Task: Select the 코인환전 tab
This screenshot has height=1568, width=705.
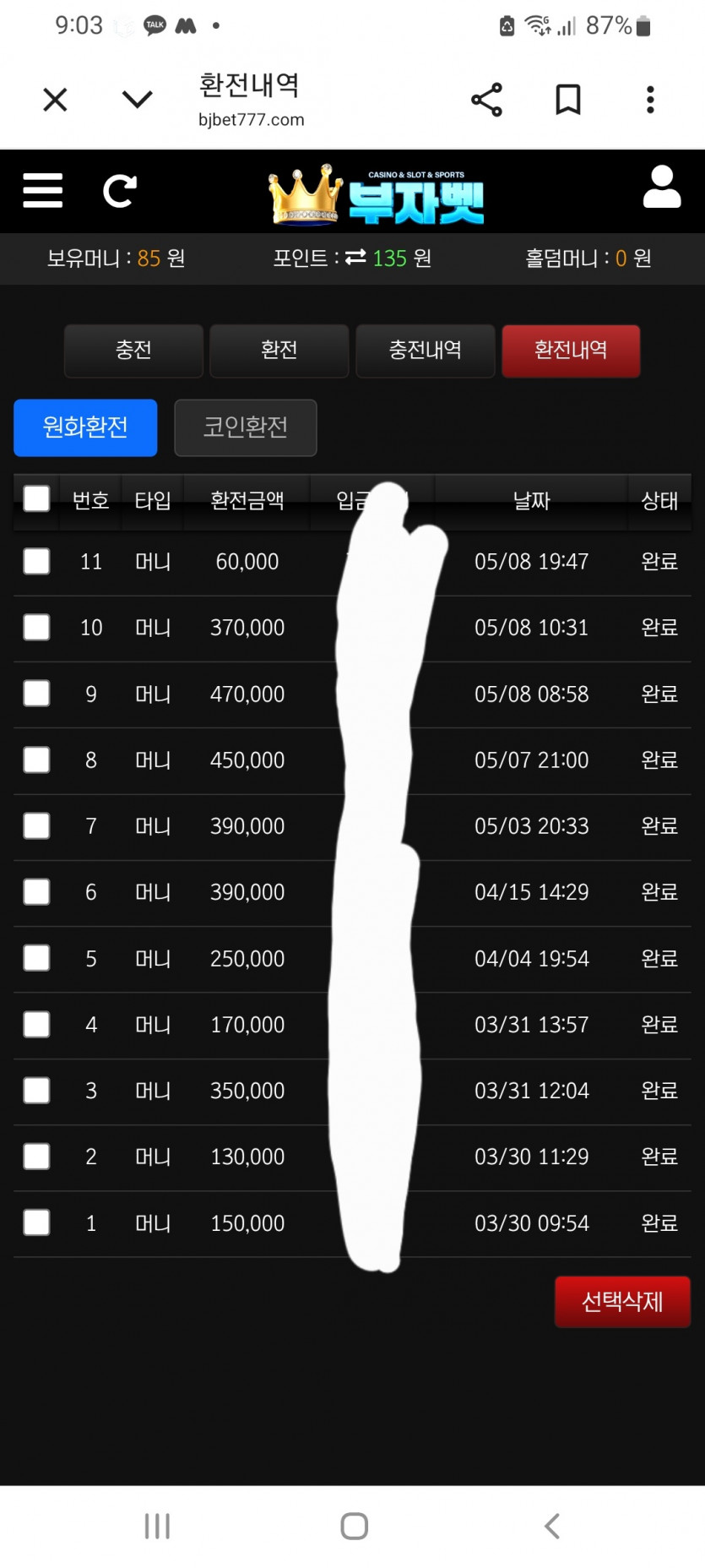Action: pyautogui.click(x=246, y=427)
